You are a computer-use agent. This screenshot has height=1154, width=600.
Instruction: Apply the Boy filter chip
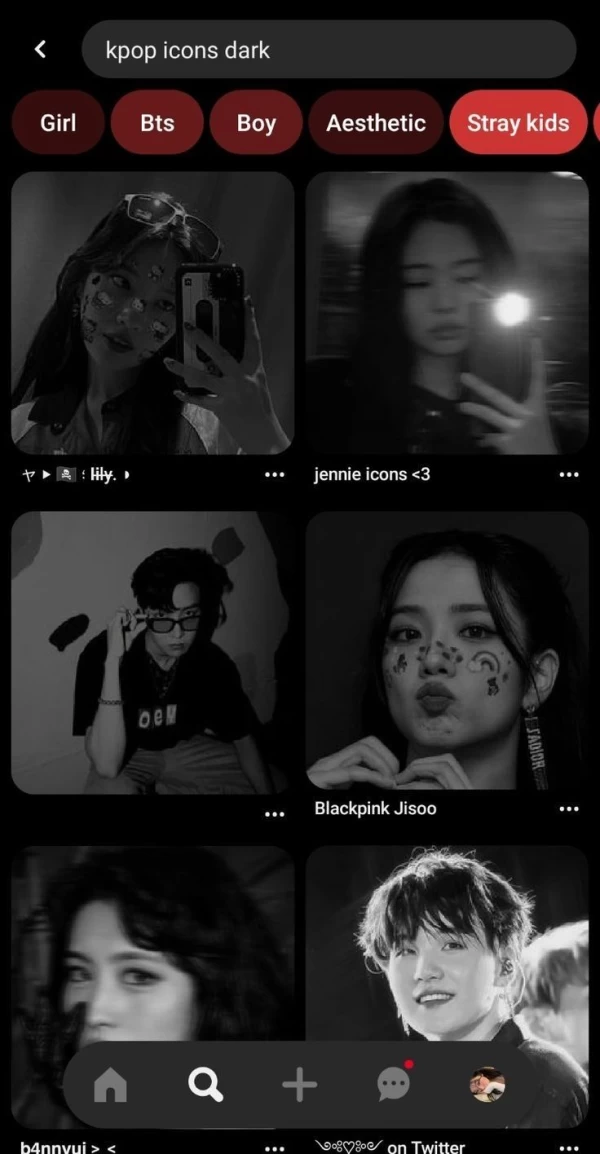coord(256,123)
